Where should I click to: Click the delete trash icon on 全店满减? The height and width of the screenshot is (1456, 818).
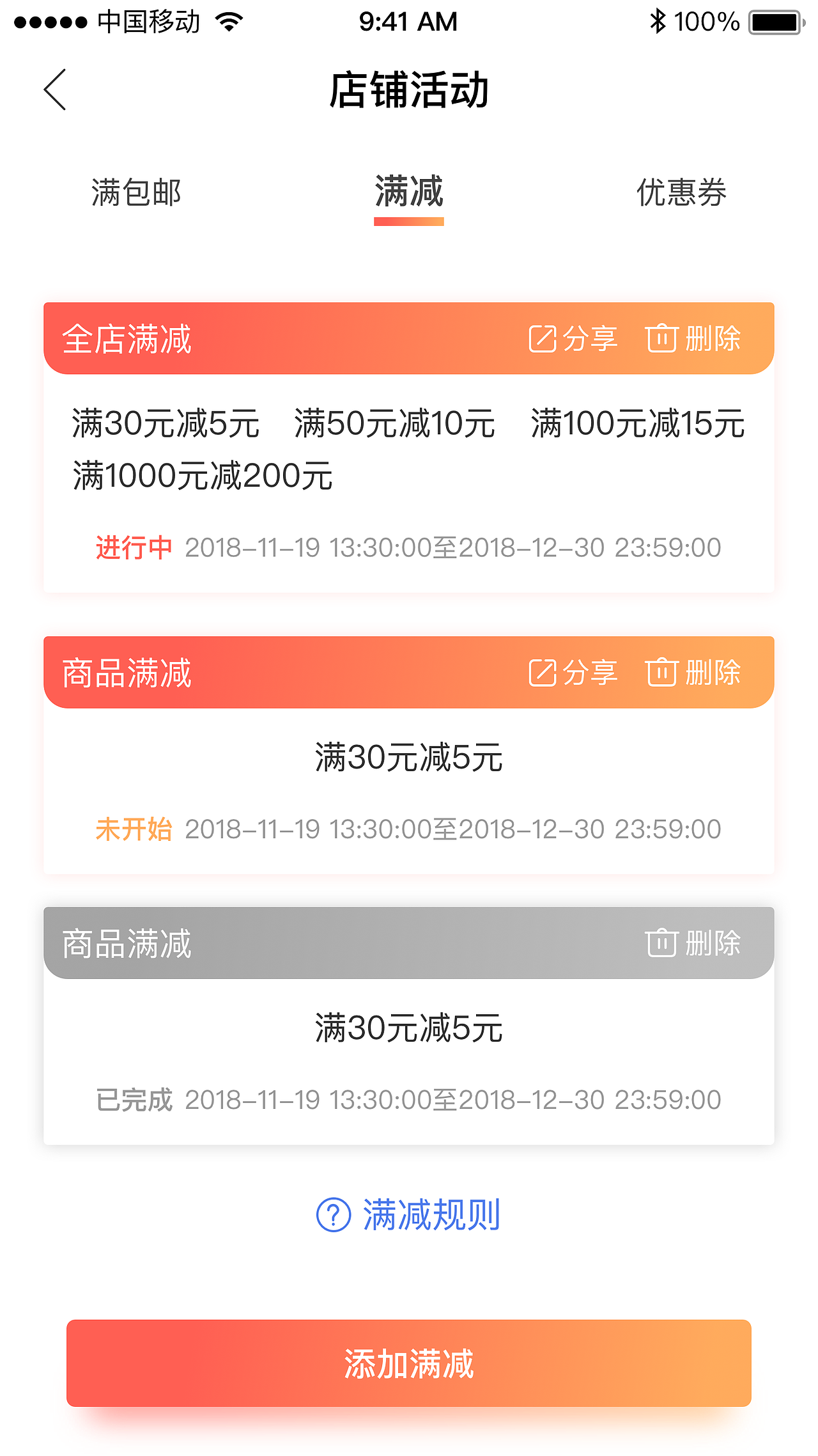663,338
